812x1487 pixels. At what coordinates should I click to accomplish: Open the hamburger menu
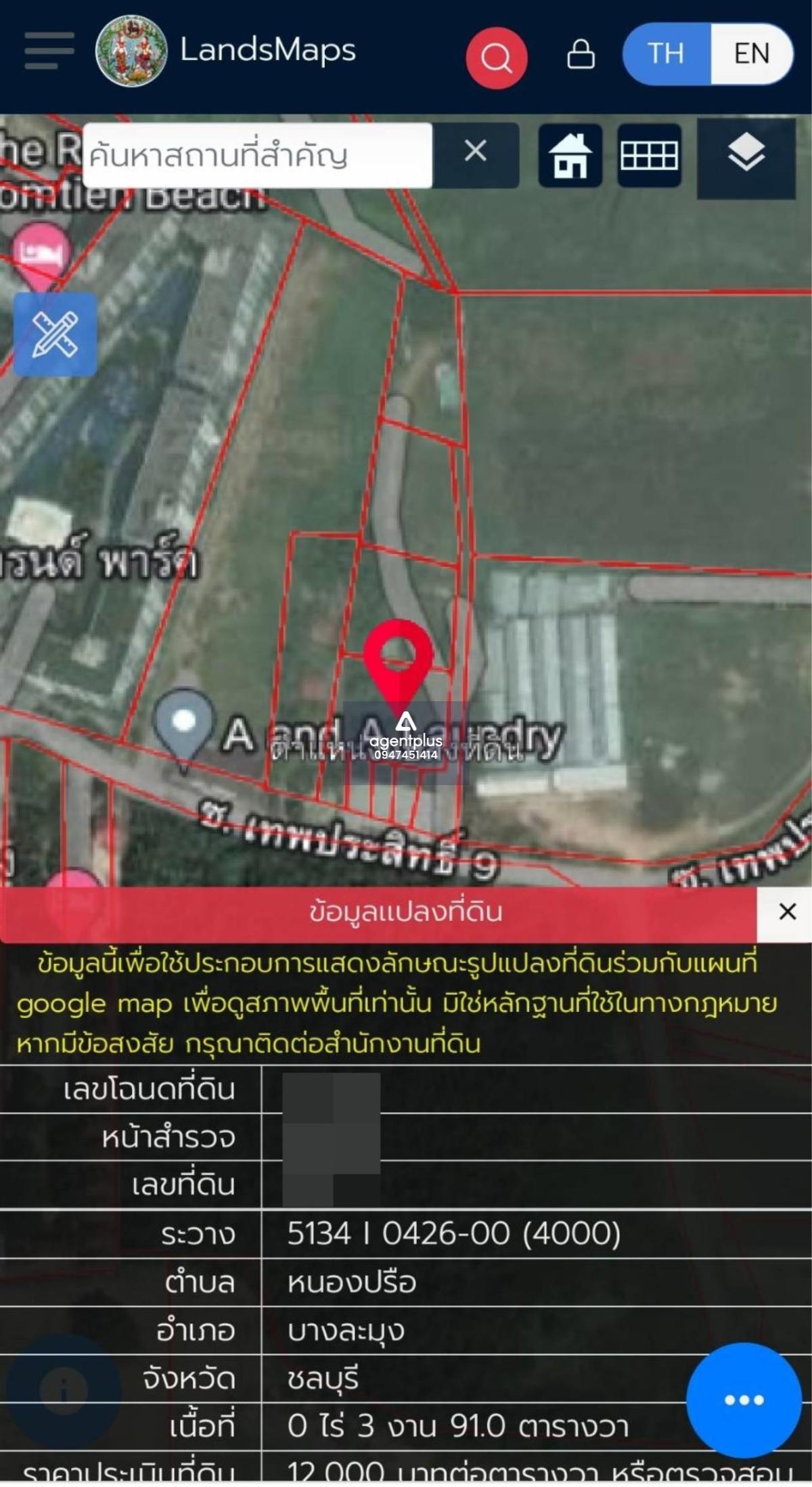tap(49, 51)
